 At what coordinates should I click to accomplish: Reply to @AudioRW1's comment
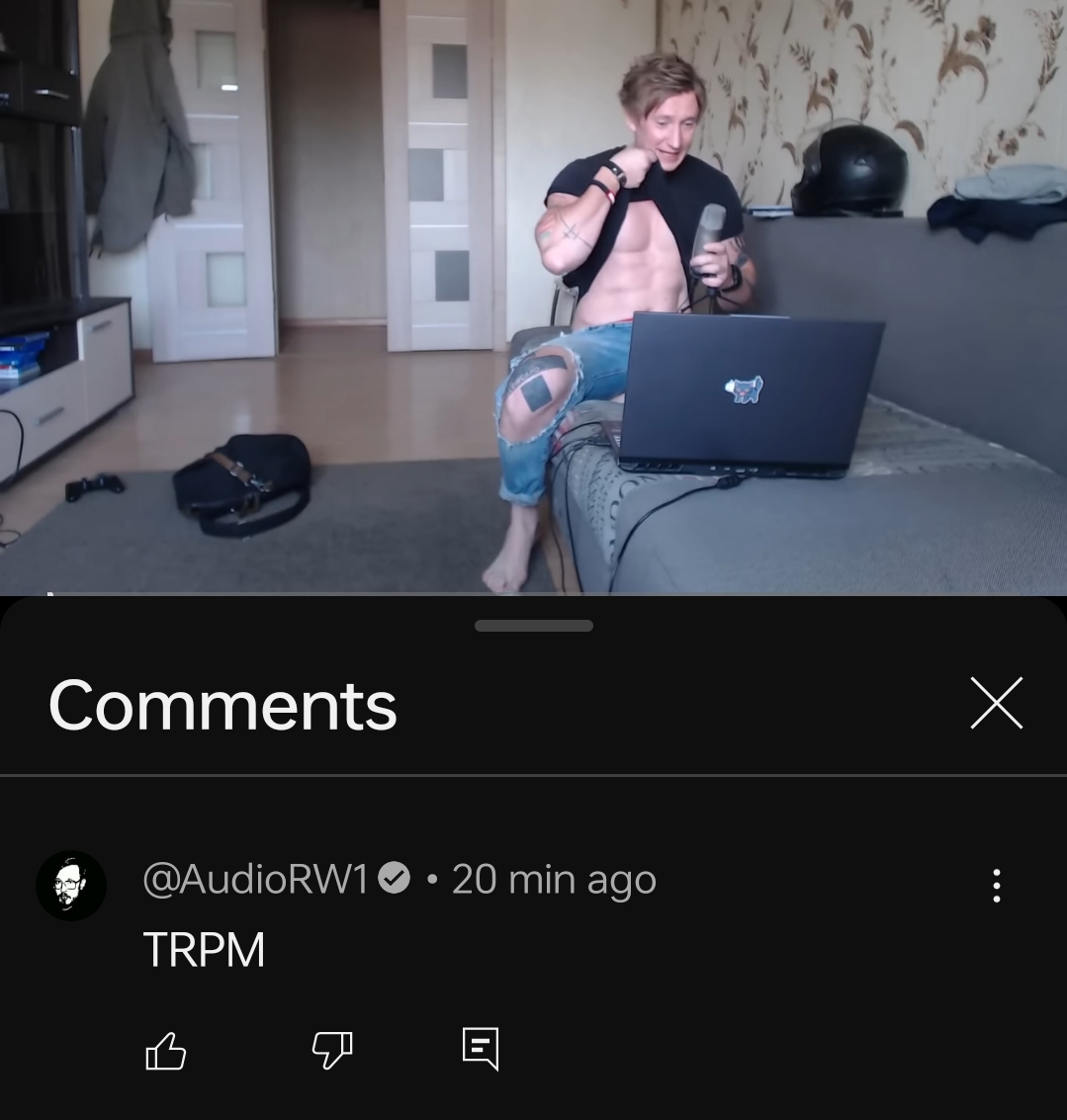pyautogui.click(x=481, y=1049)
